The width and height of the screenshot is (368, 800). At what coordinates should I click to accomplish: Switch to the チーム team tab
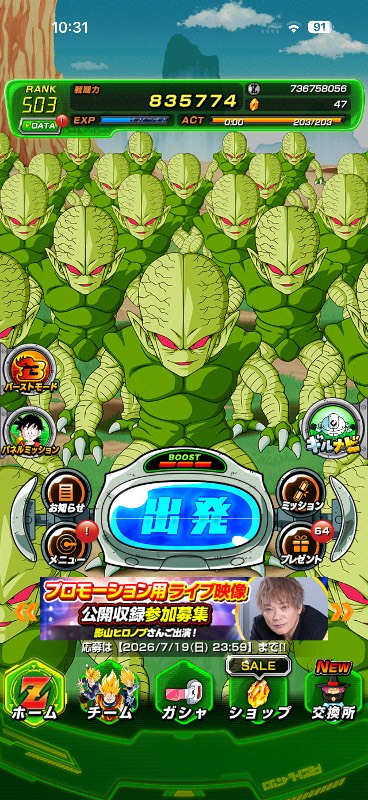pyautogui.click(x=109, y=695)
